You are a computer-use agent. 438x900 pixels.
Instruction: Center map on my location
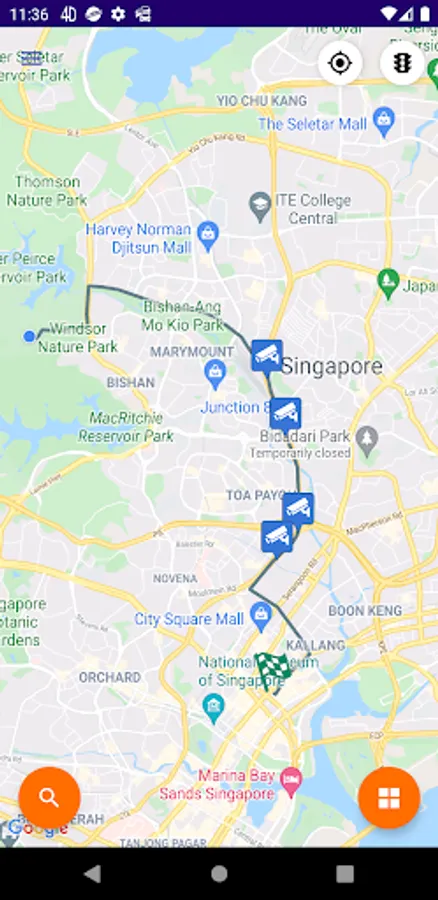tap(340, 63)
